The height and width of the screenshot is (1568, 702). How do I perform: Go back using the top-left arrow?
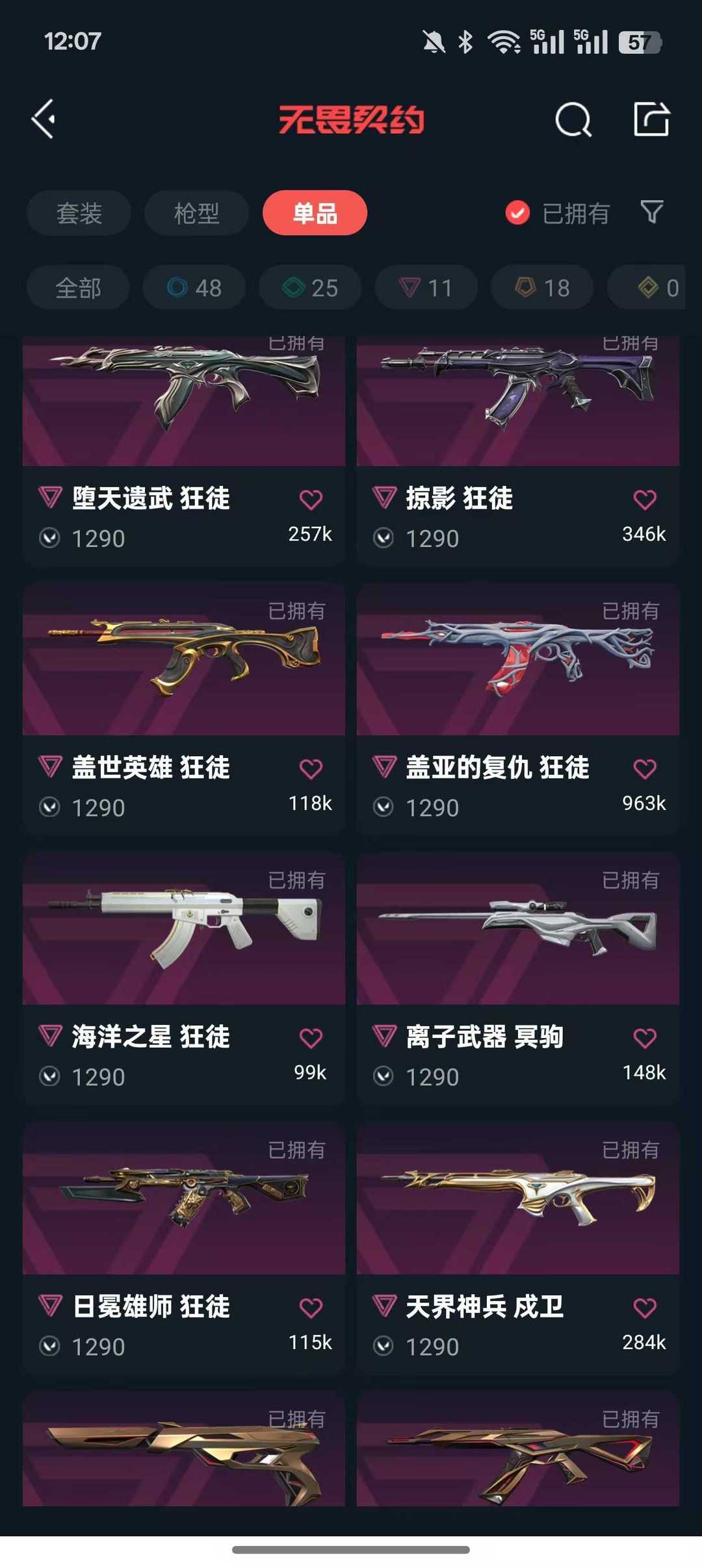click(x=44, y=120)
